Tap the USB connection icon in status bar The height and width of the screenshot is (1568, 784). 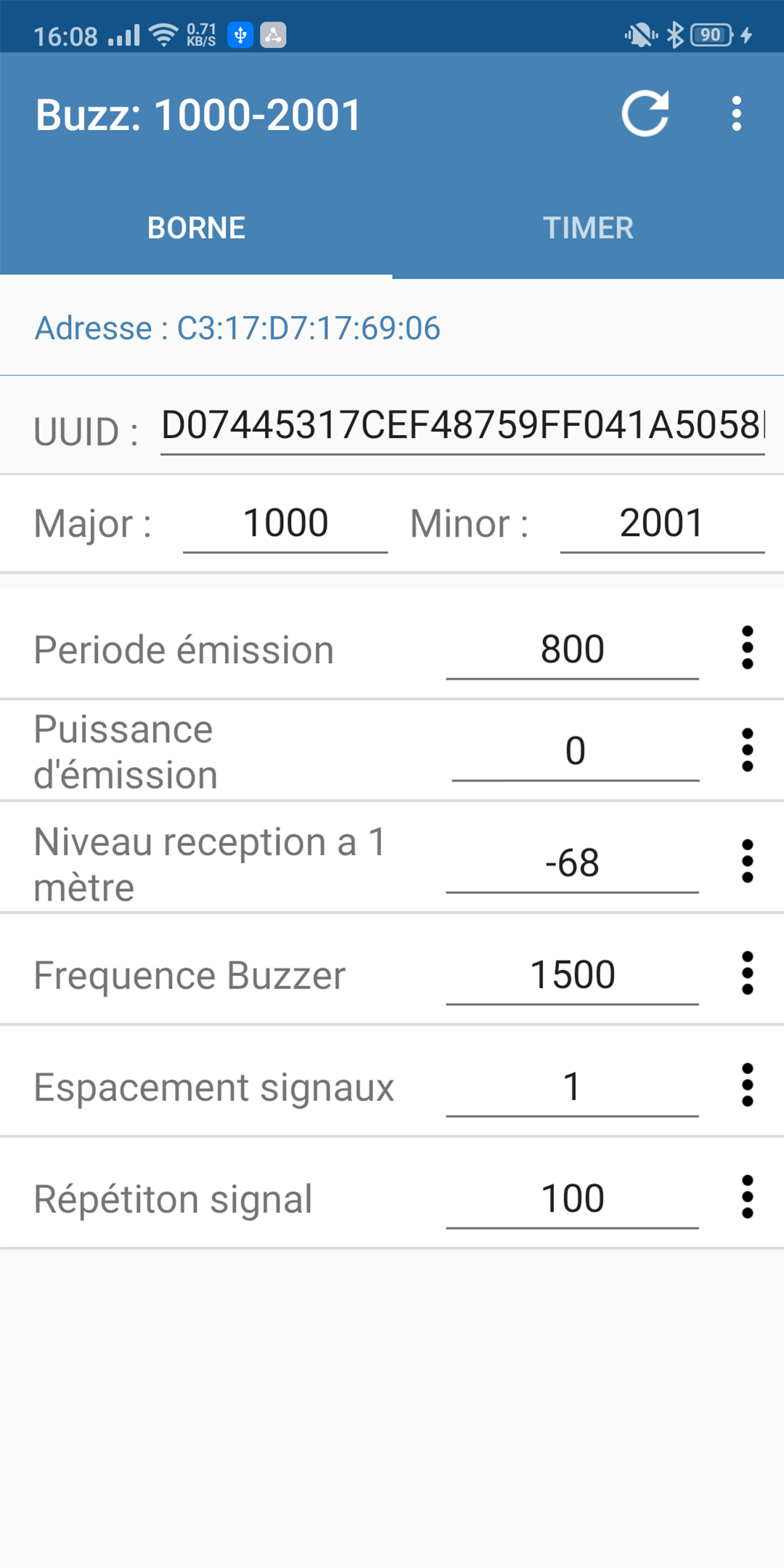tap(240, 33)
